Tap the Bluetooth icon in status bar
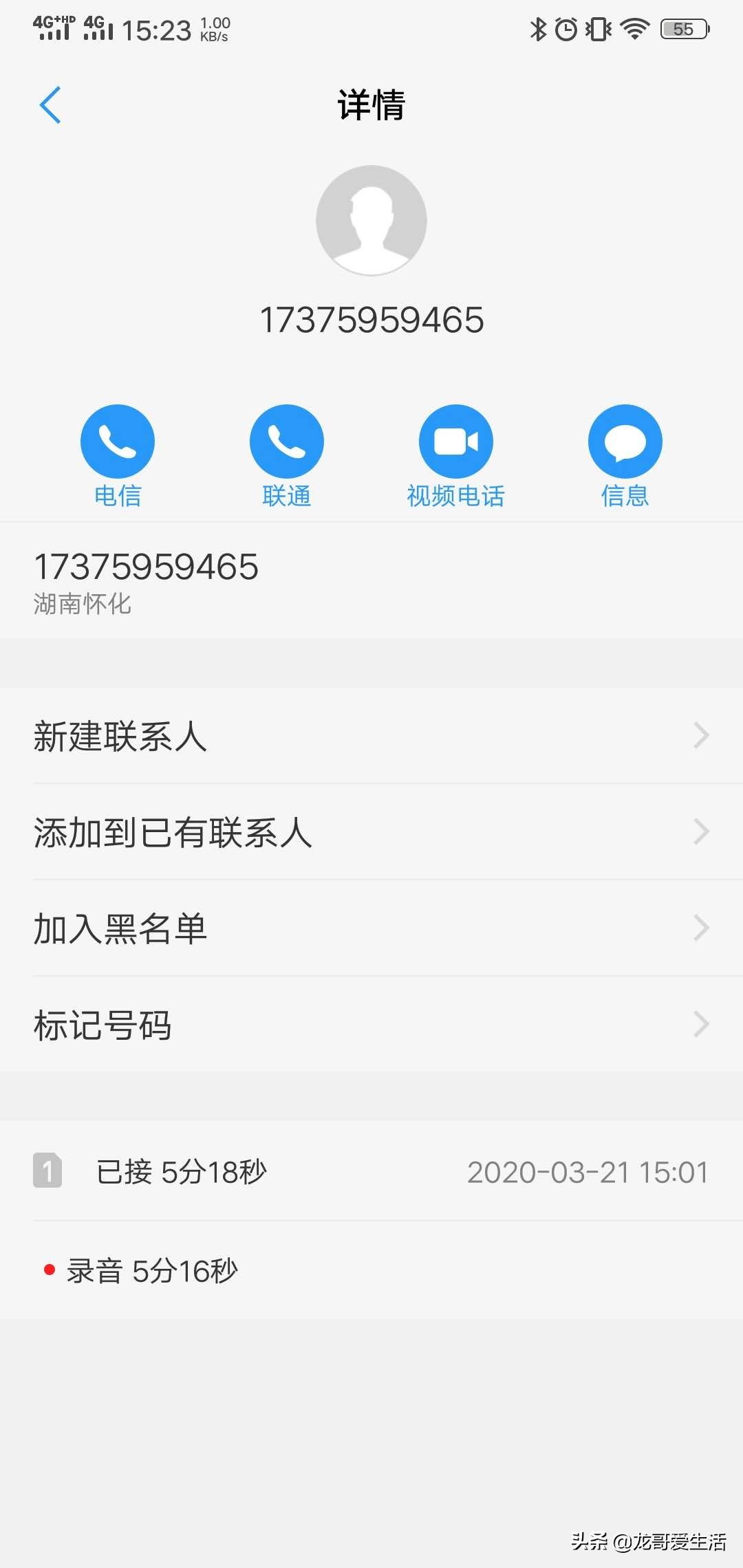The width and height of the screenshot is (743, 1568). tap(538, 28)
